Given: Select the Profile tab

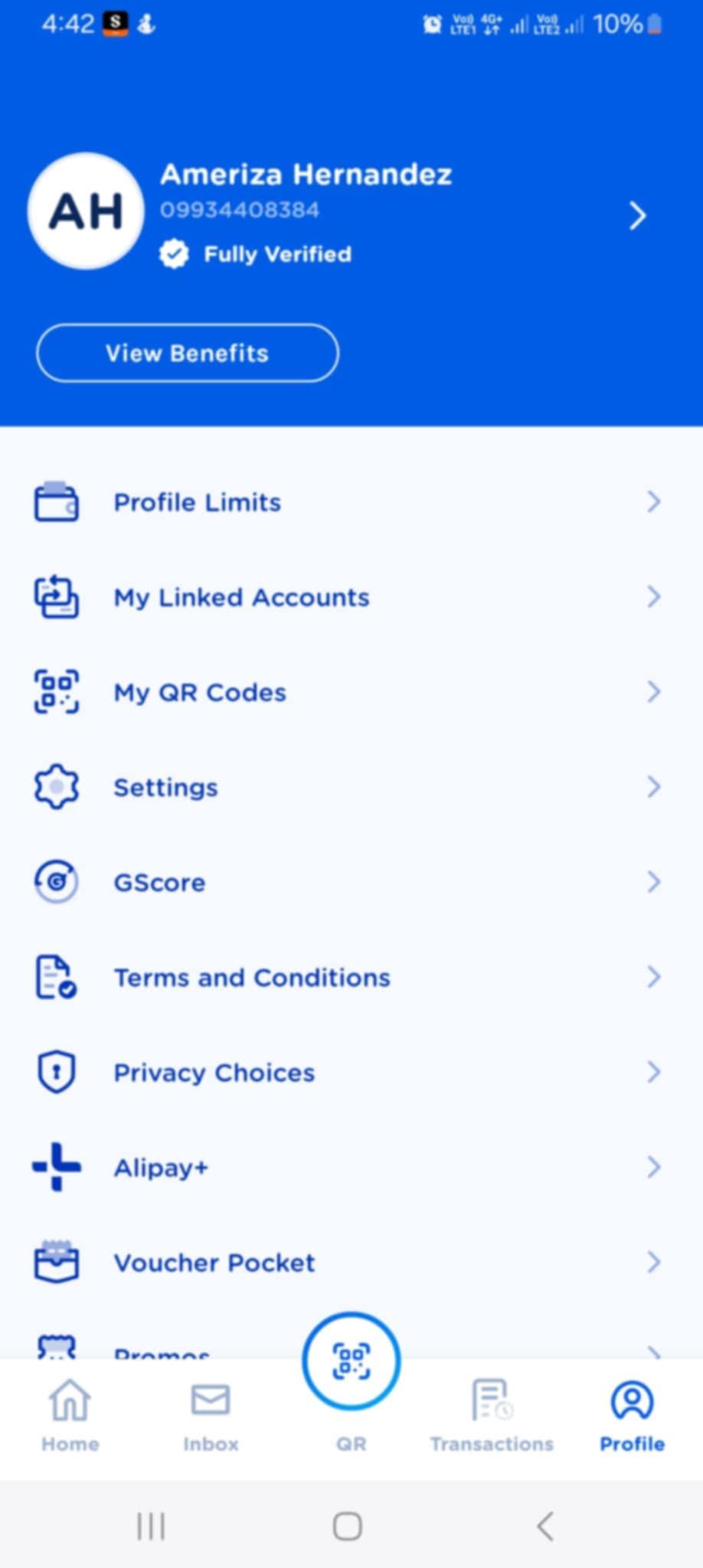Looking at the screenshot, I should [632, 1415].
